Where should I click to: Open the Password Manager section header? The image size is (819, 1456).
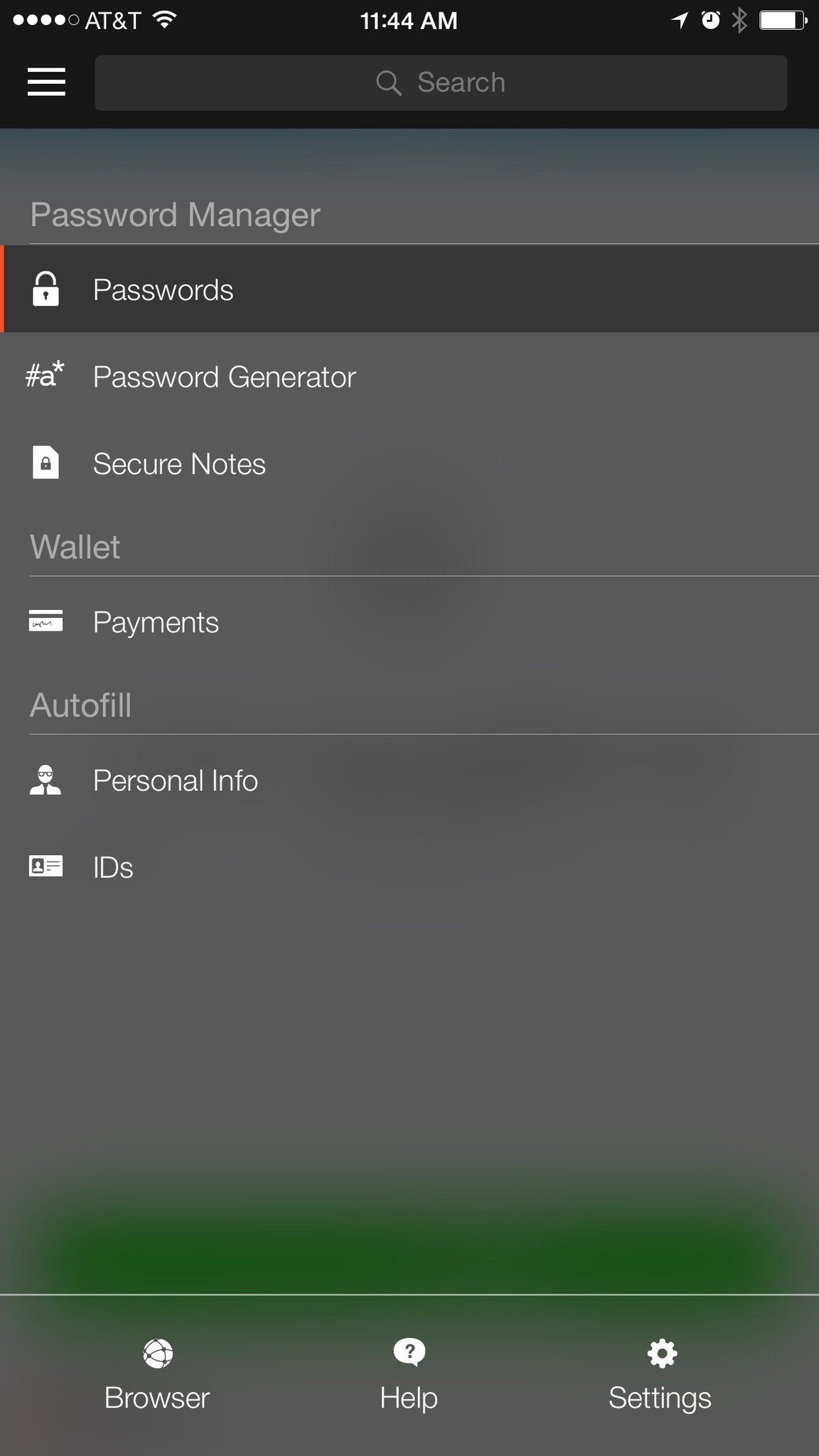175,214
